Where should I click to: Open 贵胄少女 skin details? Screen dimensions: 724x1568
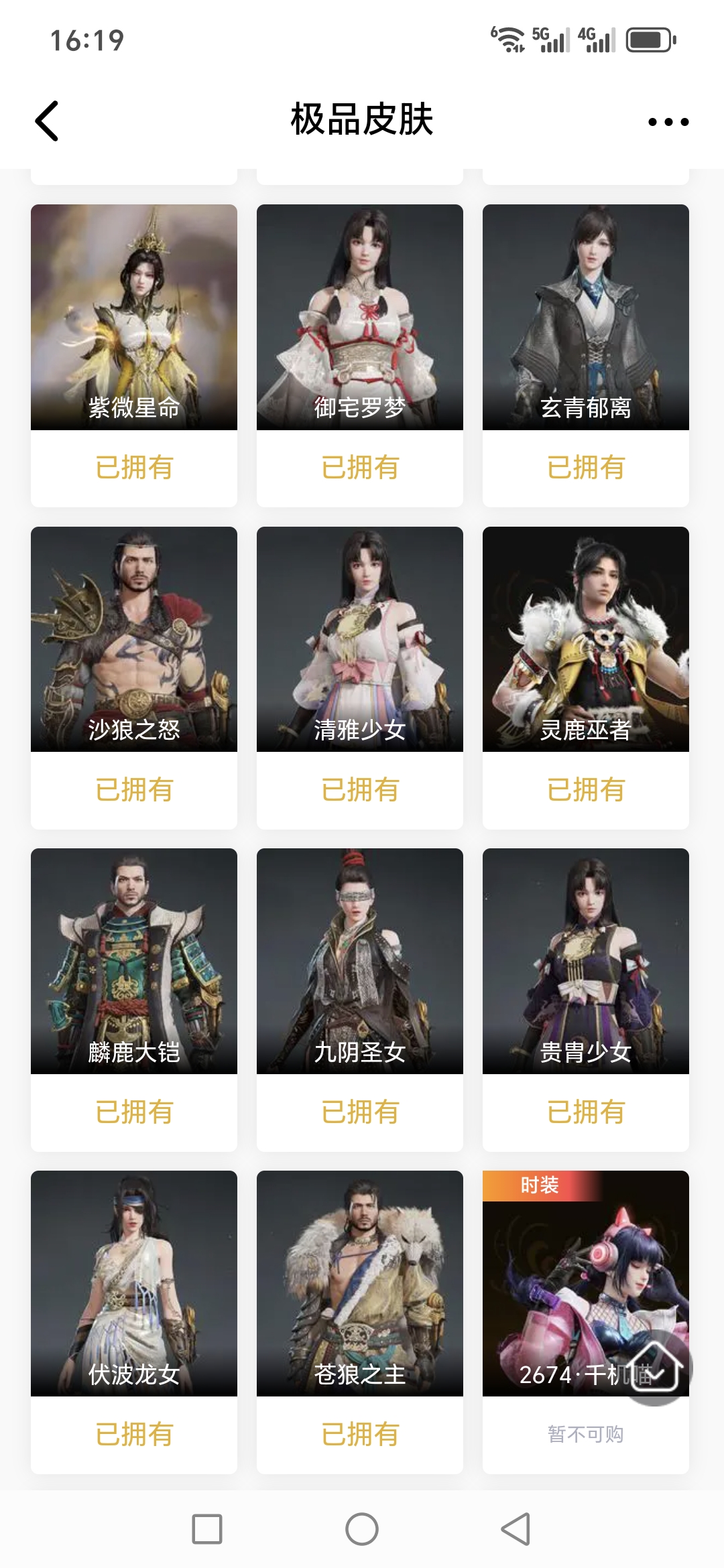(586, 961)
